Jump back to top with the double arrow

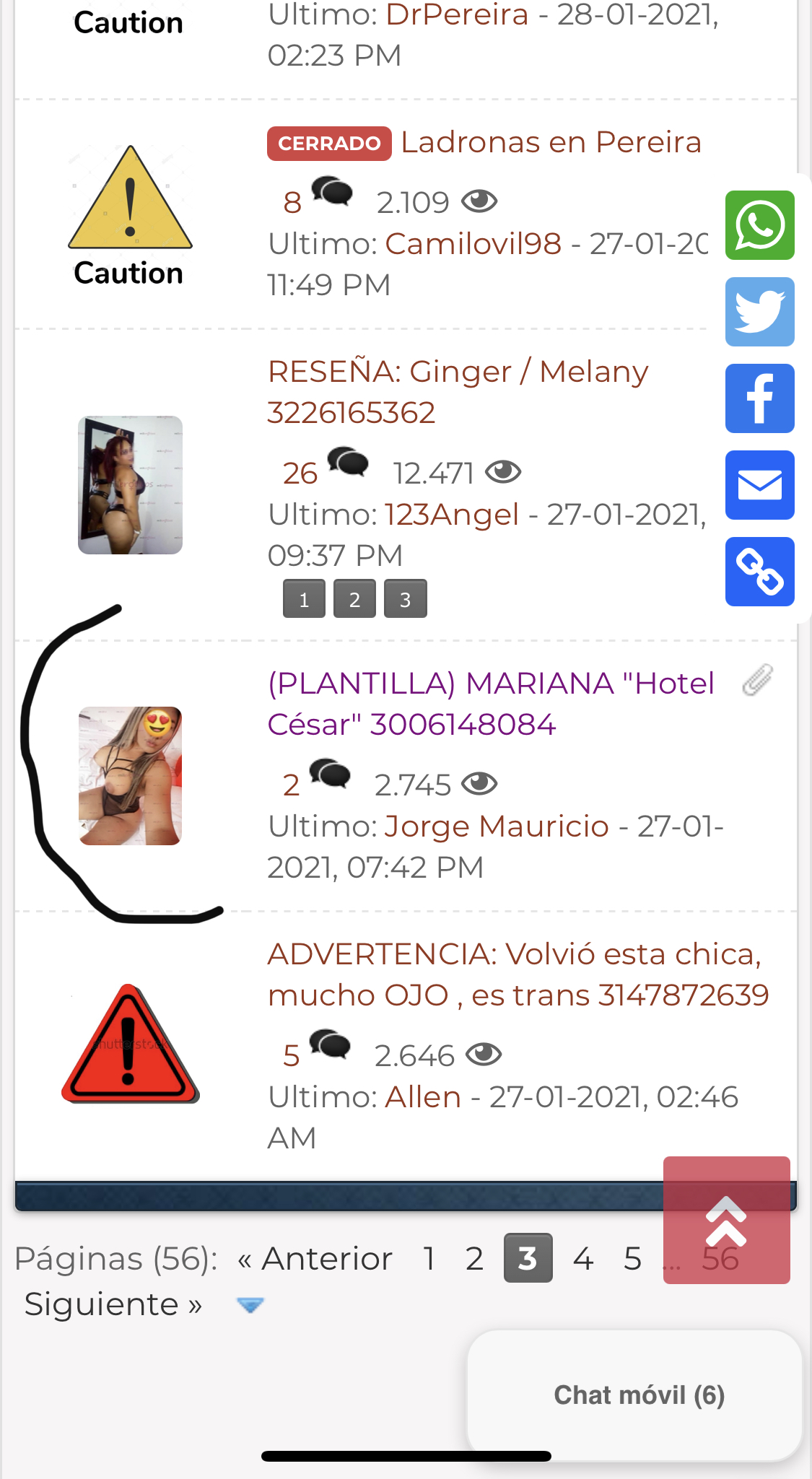pyautogui.click(x=726, y=1220)
